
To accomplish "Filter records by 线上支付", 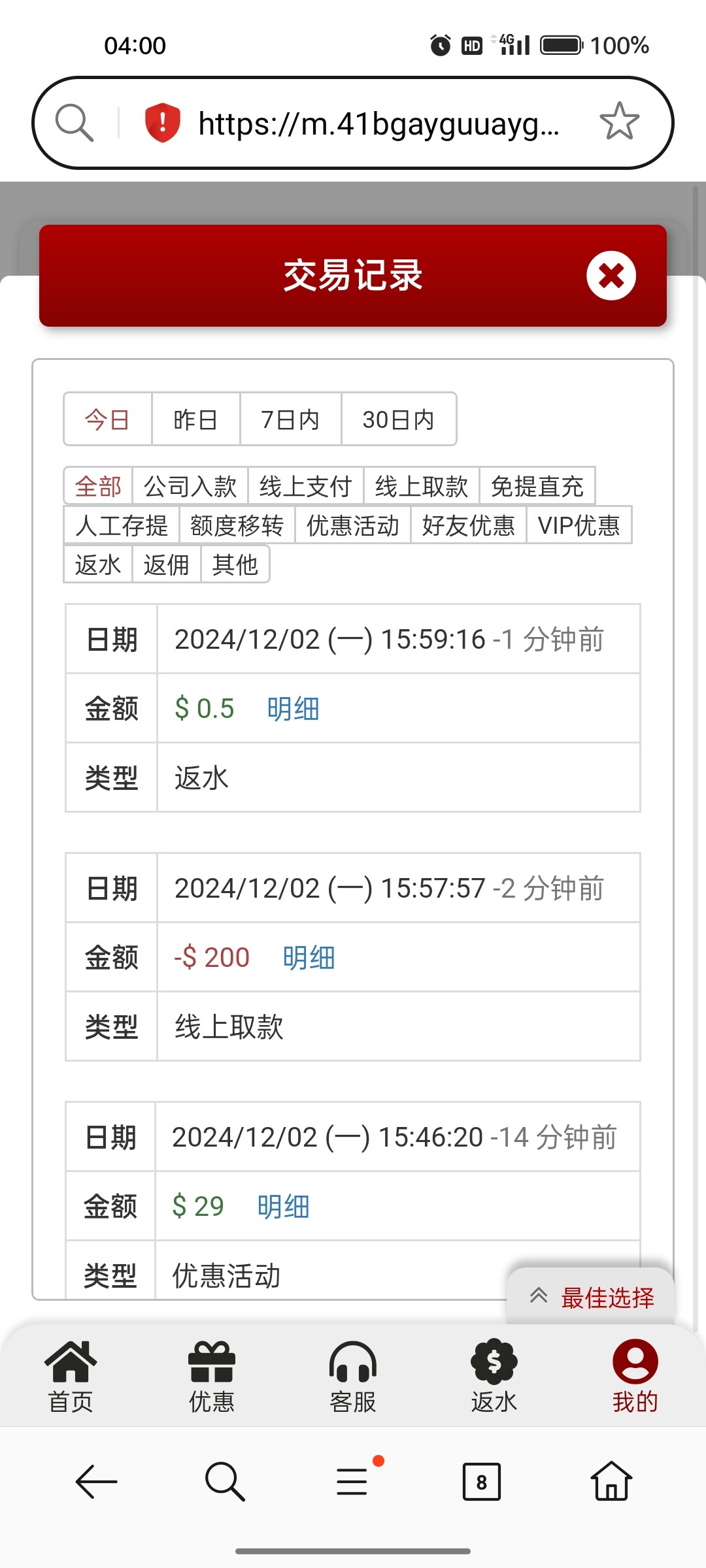I will pos(305,487).
